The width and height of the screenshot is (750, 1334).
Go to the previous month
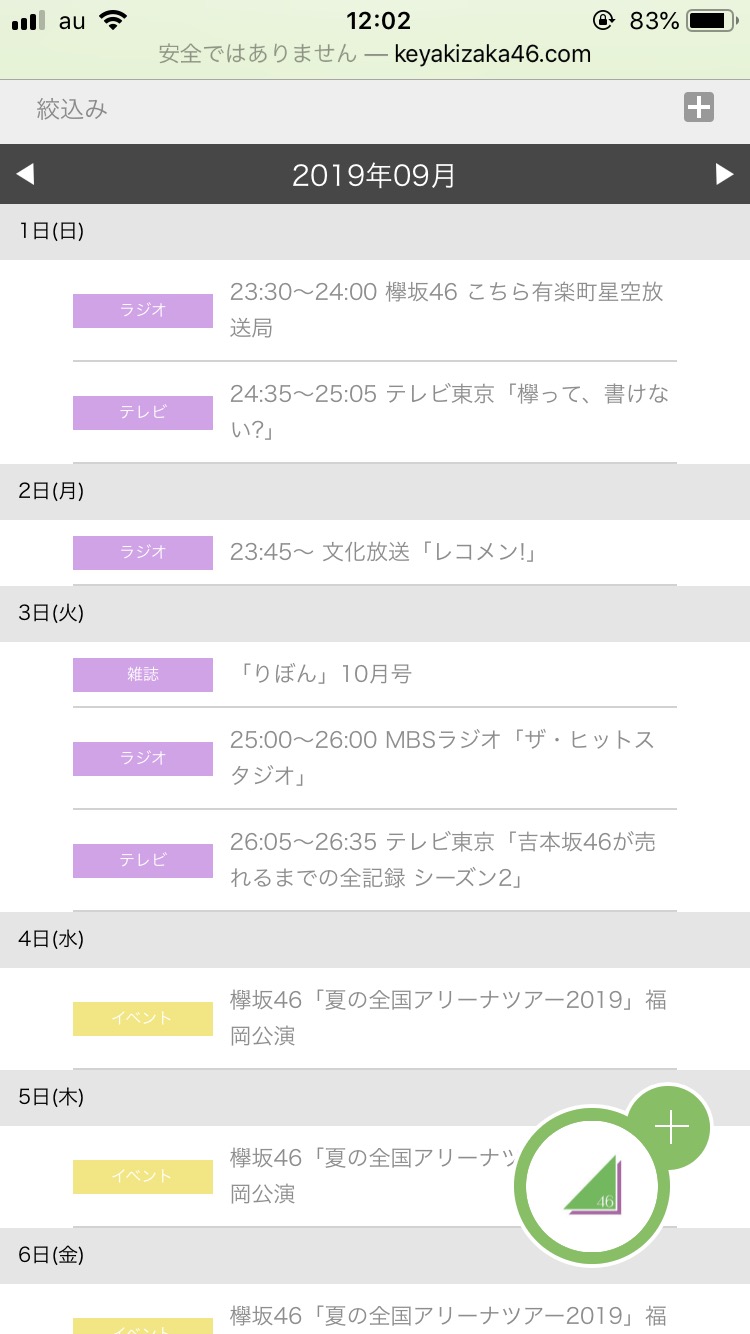tap(26, 175)
